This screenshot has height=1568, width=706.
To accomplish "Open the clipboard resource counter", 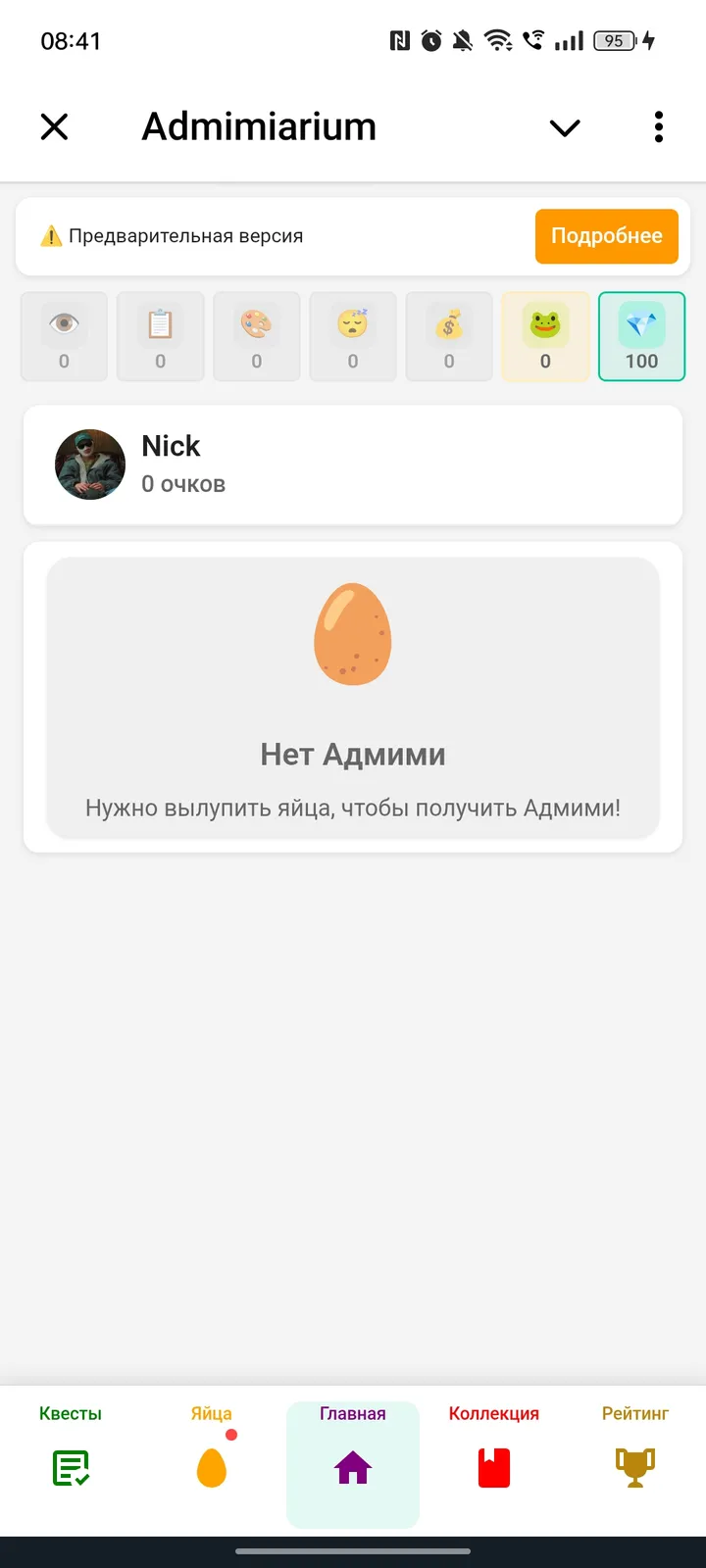I will (160, 336).
